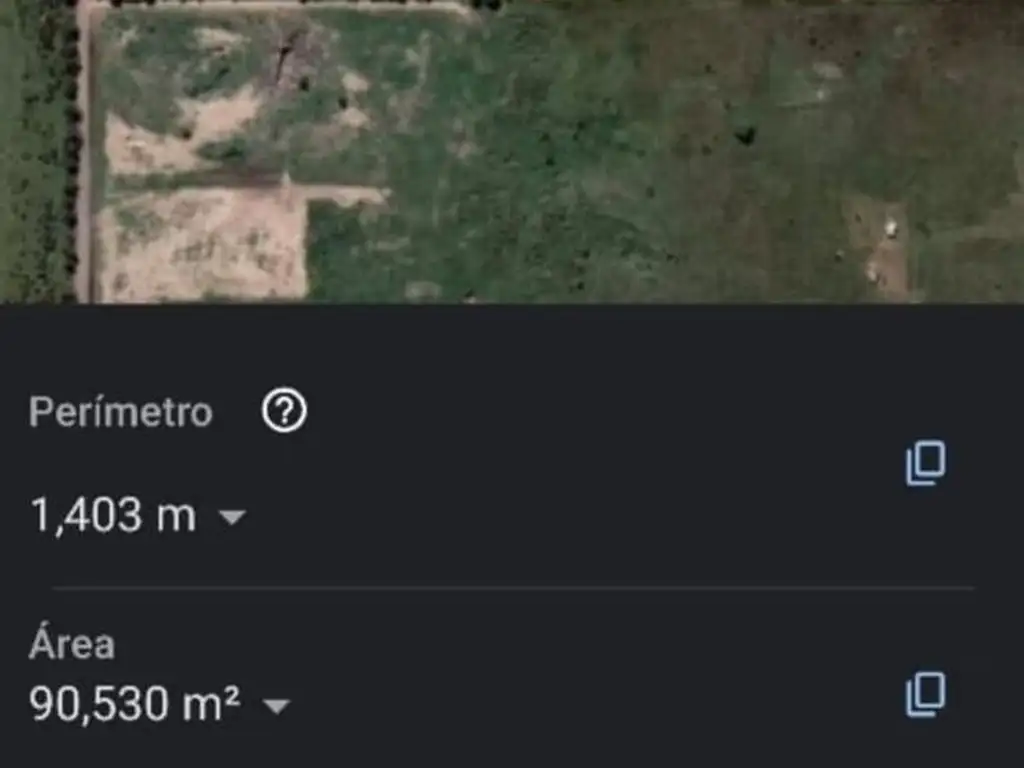Copy the perimeter value 1,403 m
1024x768 pixels.
coord(925,464)
